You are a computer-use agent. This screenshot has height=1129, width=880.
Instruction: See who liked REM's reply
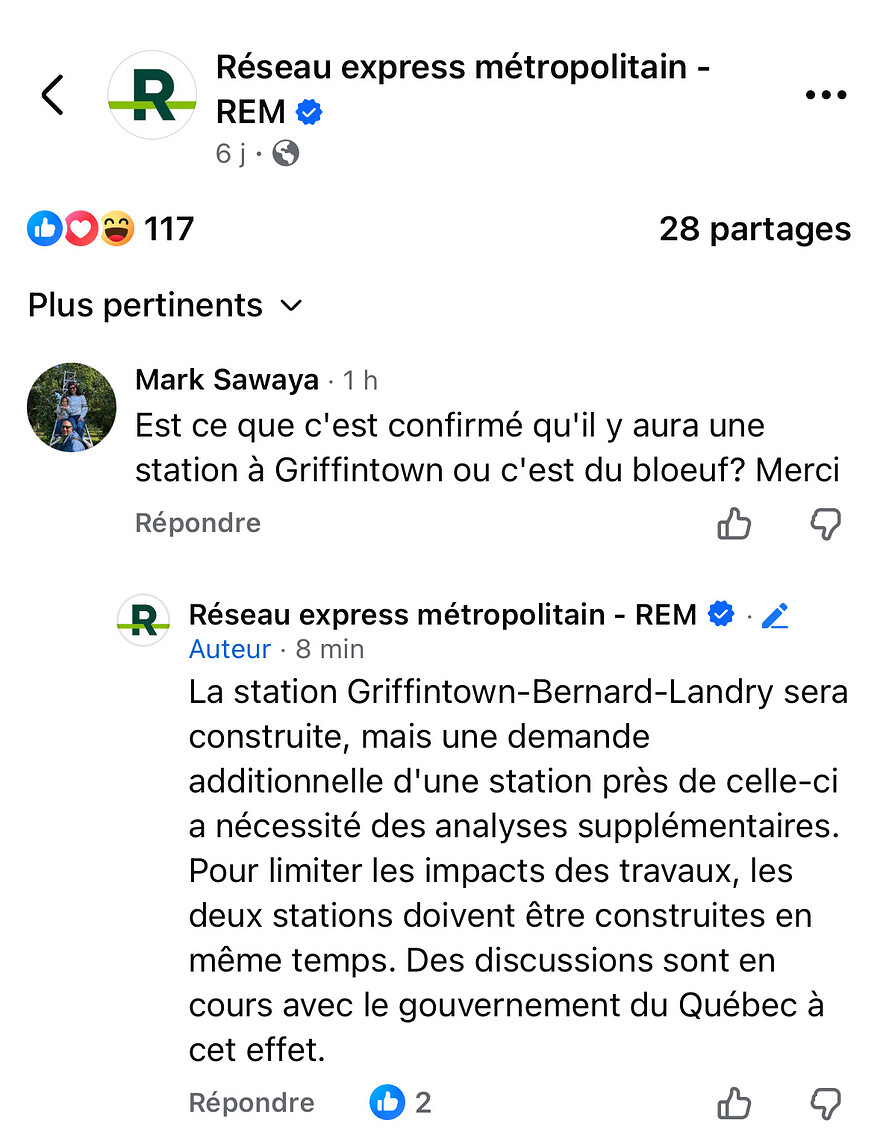[401, 1103]
